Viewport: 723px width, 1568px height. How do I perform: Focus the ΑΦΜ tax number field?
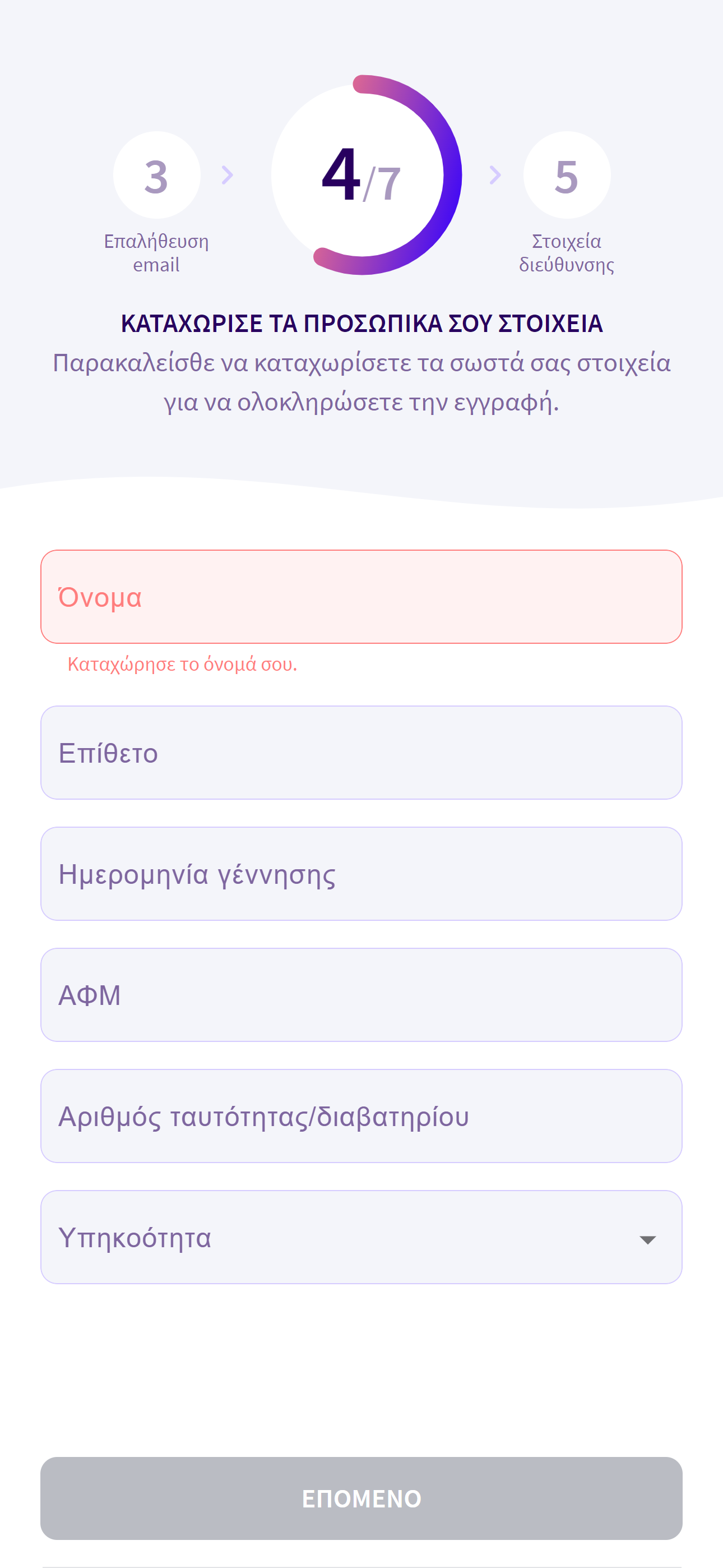361,995
